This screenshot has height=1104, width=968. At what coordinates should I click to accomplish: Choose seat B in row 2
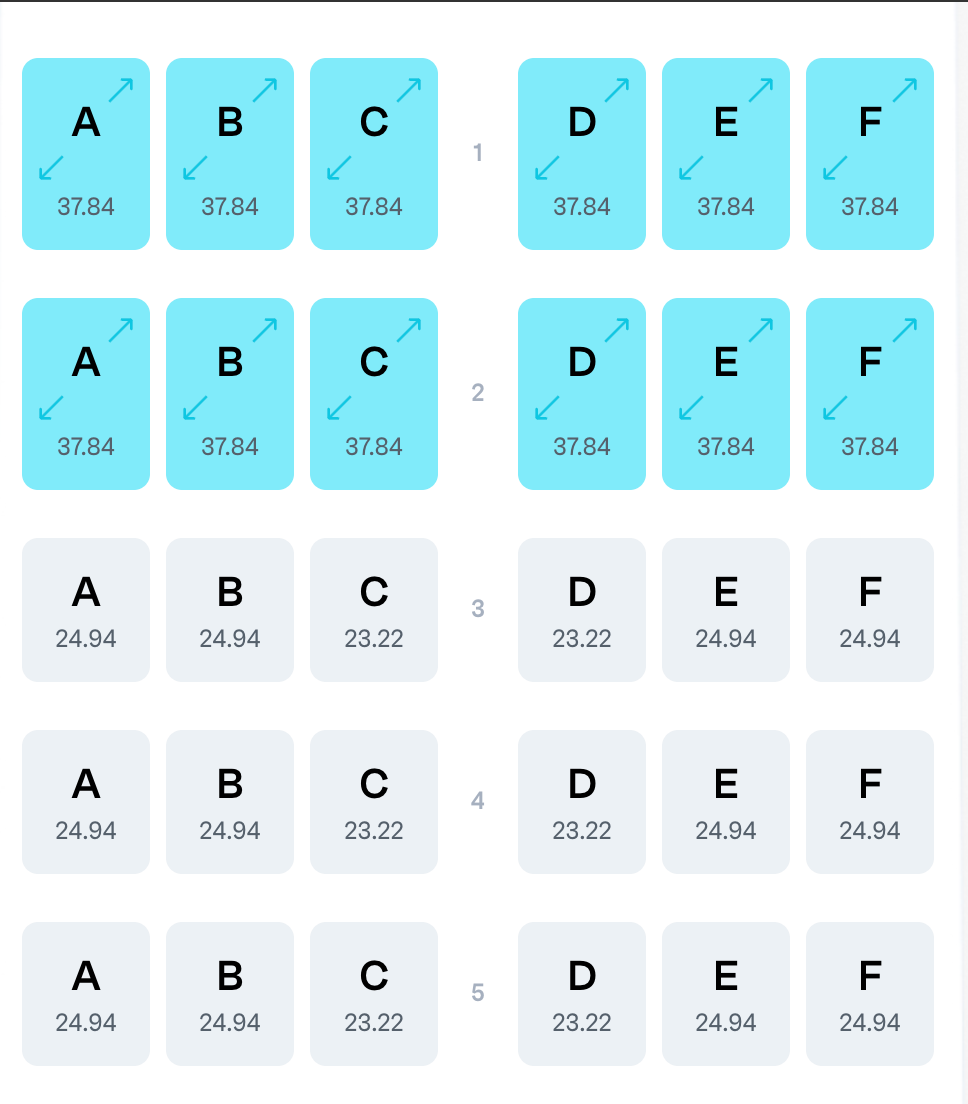[x=230, y=393]
